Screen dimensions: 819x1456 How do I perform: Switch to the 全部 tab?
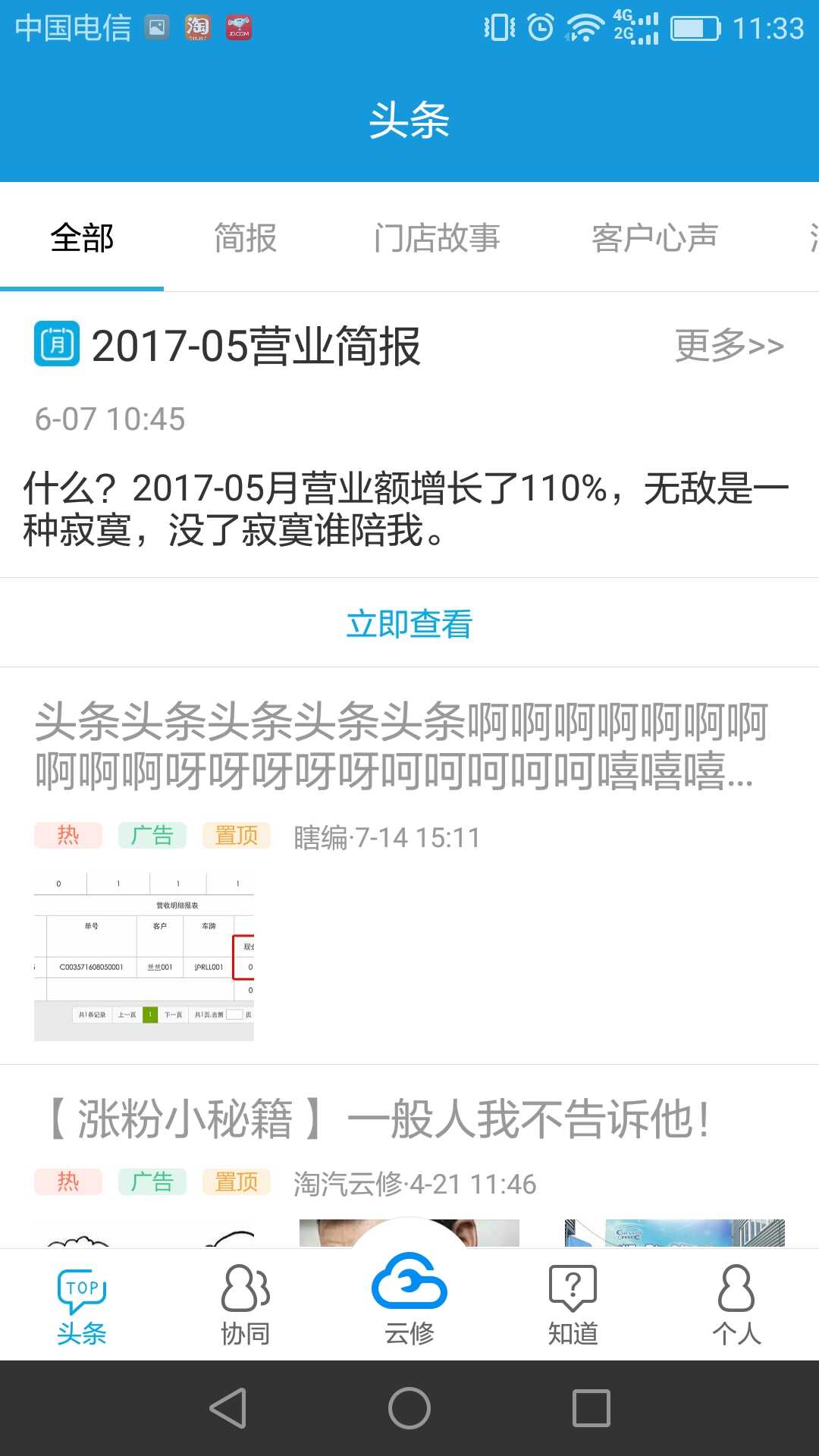(x=82, y=238)
